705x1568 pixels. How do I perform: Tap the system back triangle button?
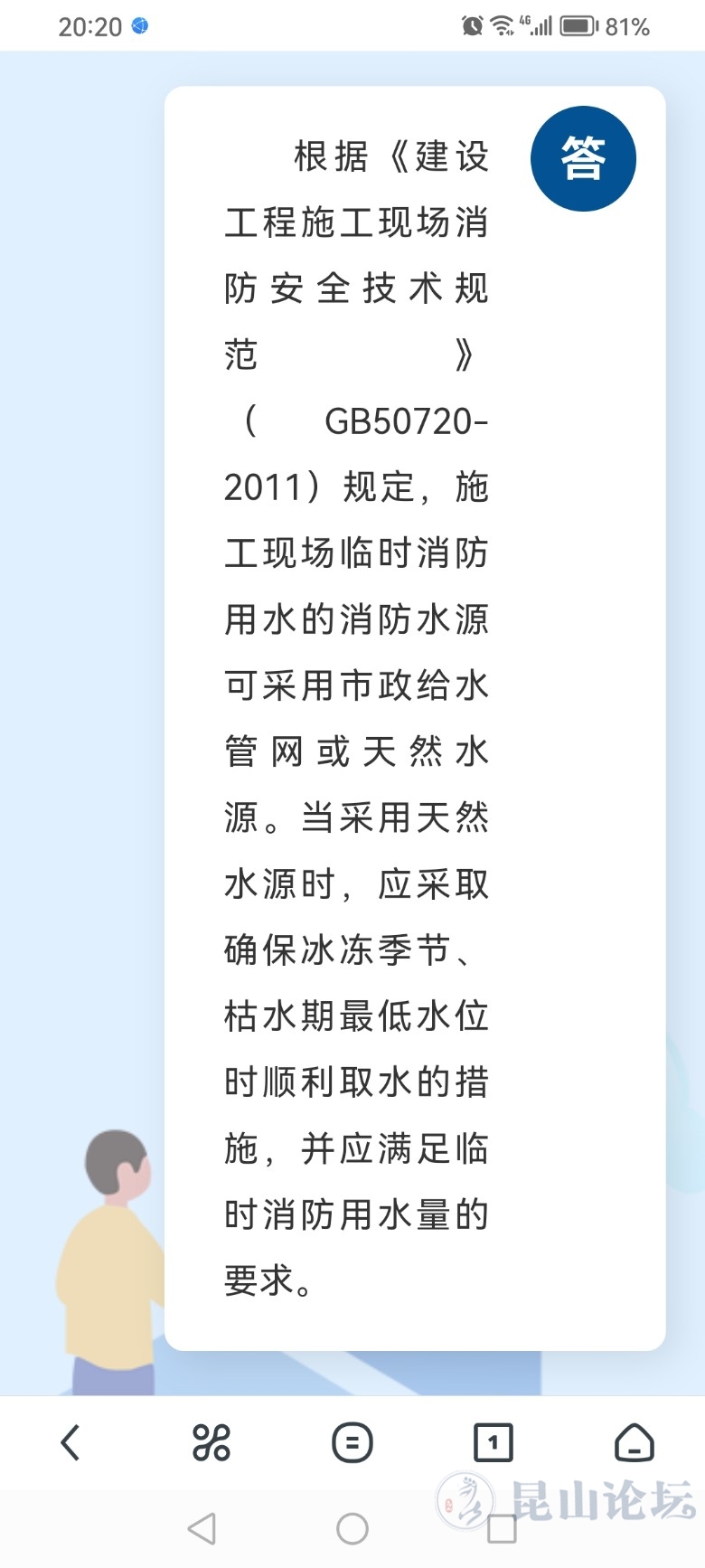[202, 1529]
